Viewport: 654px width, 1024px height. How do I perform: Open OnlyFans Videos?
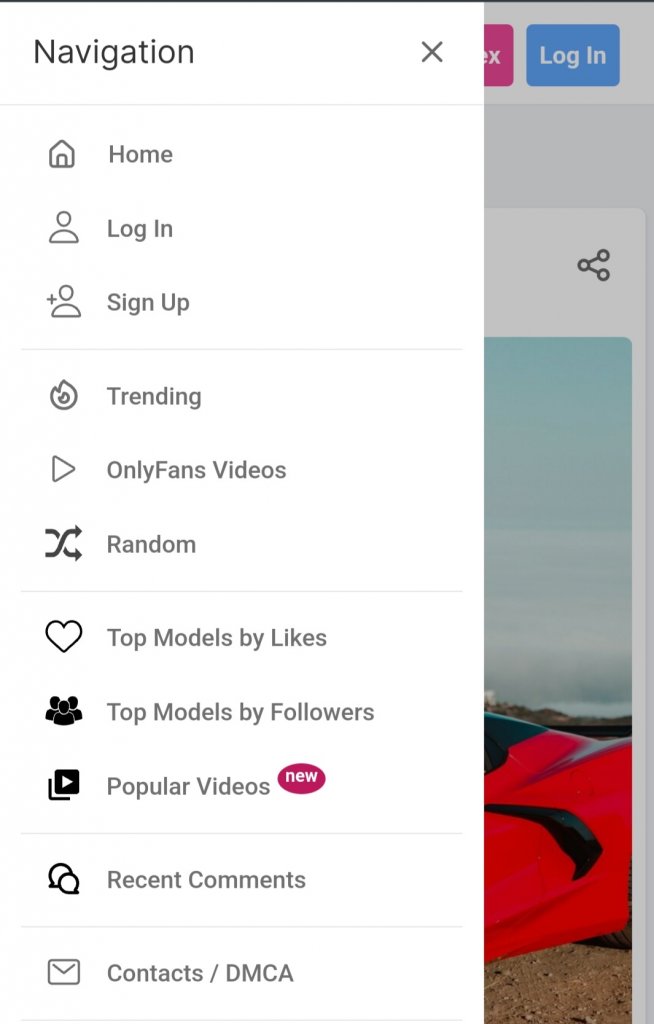[196, 470]
